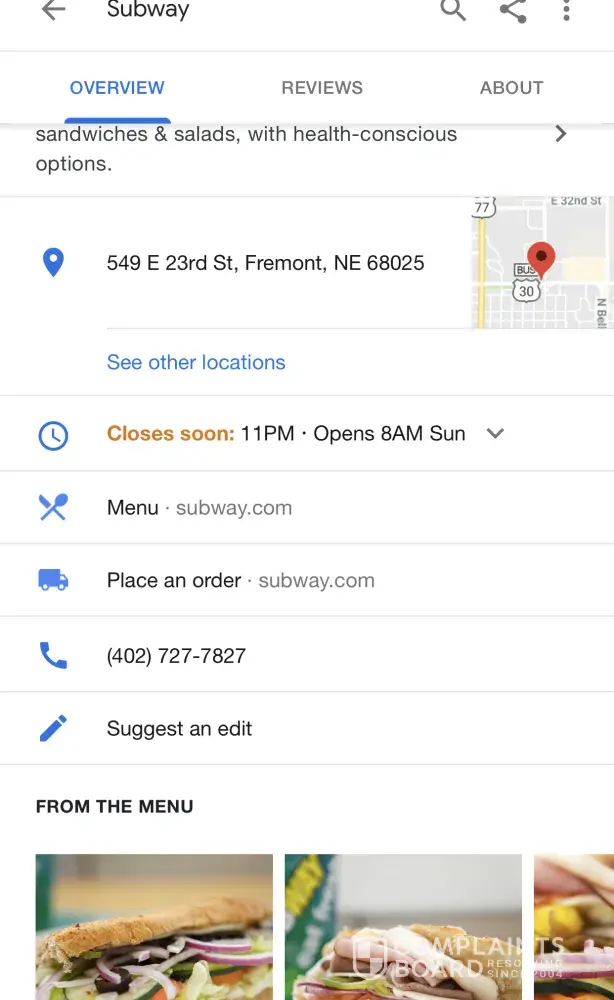The width and height of the screenshot is (614, 1000).
Task: Call (402) 727-7827
Action: point(176,656)
